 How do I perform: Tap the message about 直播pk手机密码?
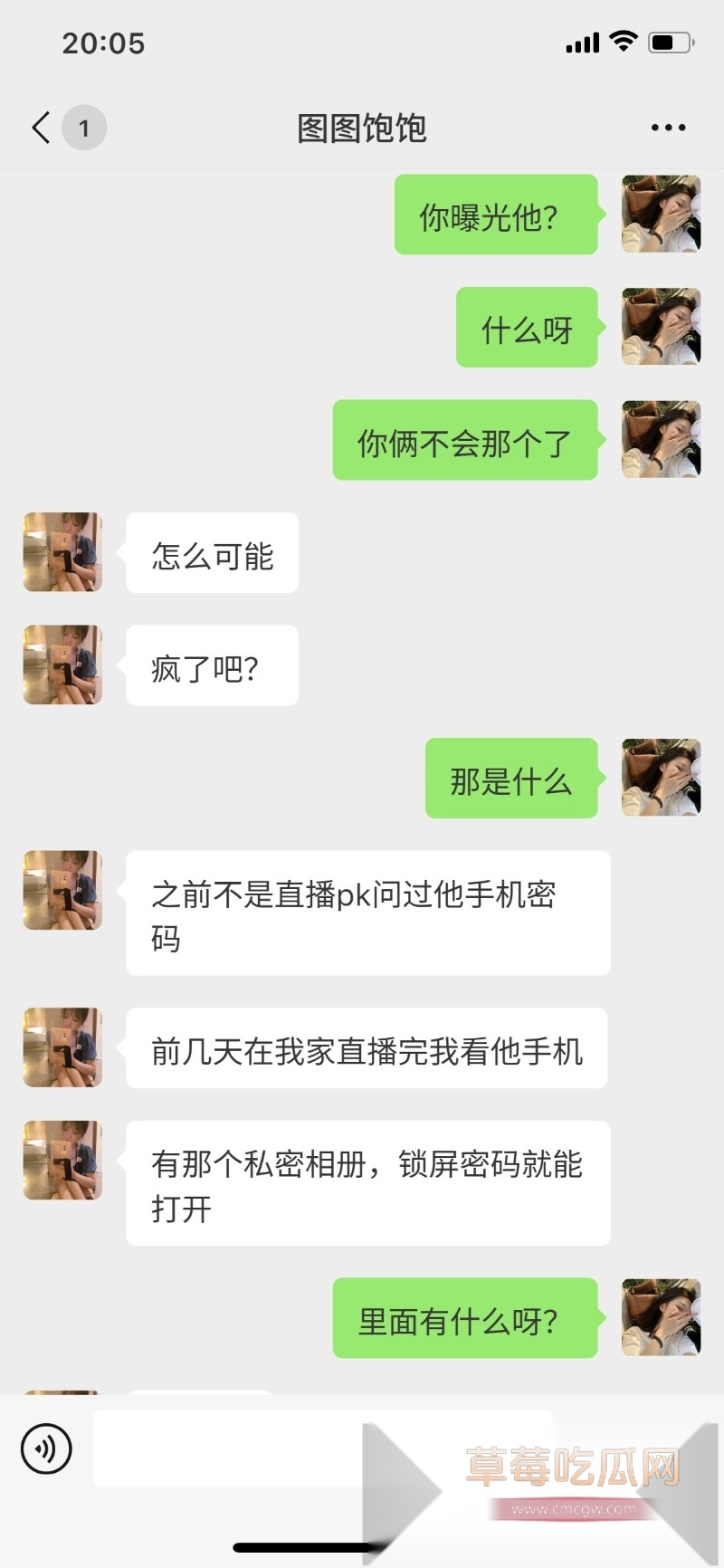[x=367, y=913]
